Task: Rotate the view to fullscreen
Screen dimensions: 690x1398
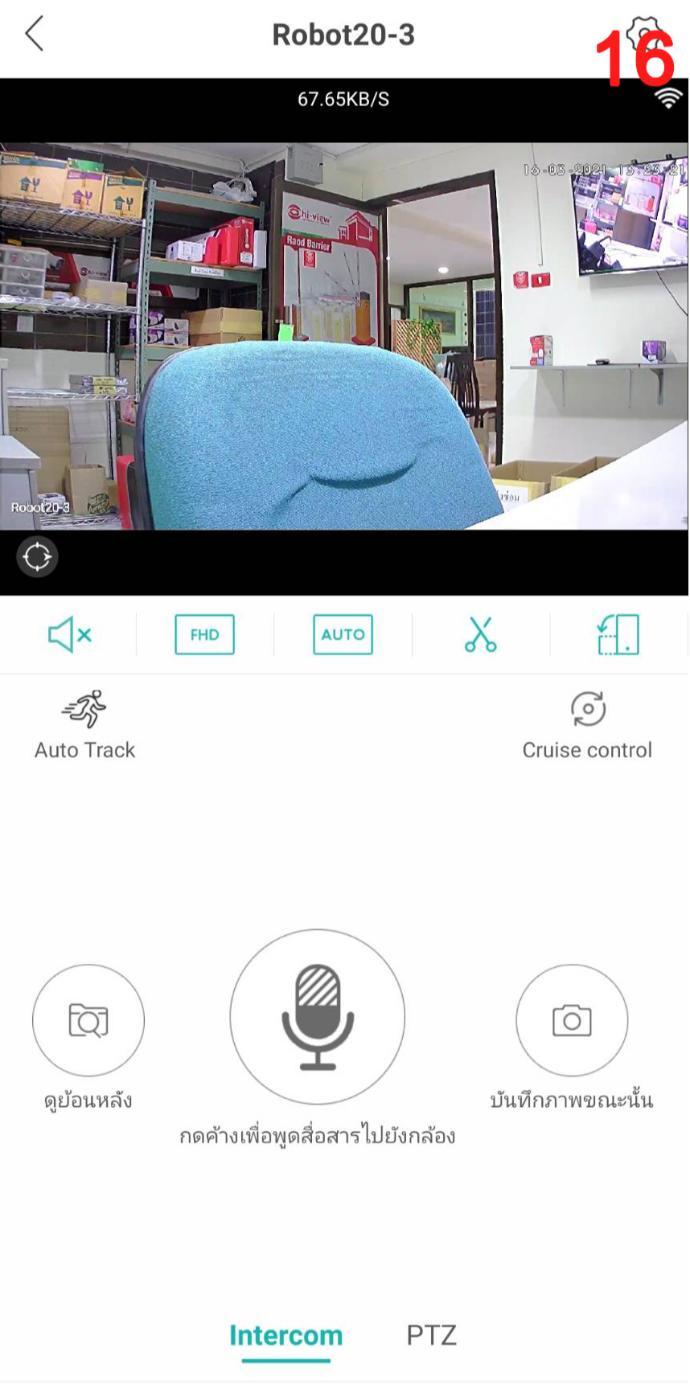Action: coord(618,635)
